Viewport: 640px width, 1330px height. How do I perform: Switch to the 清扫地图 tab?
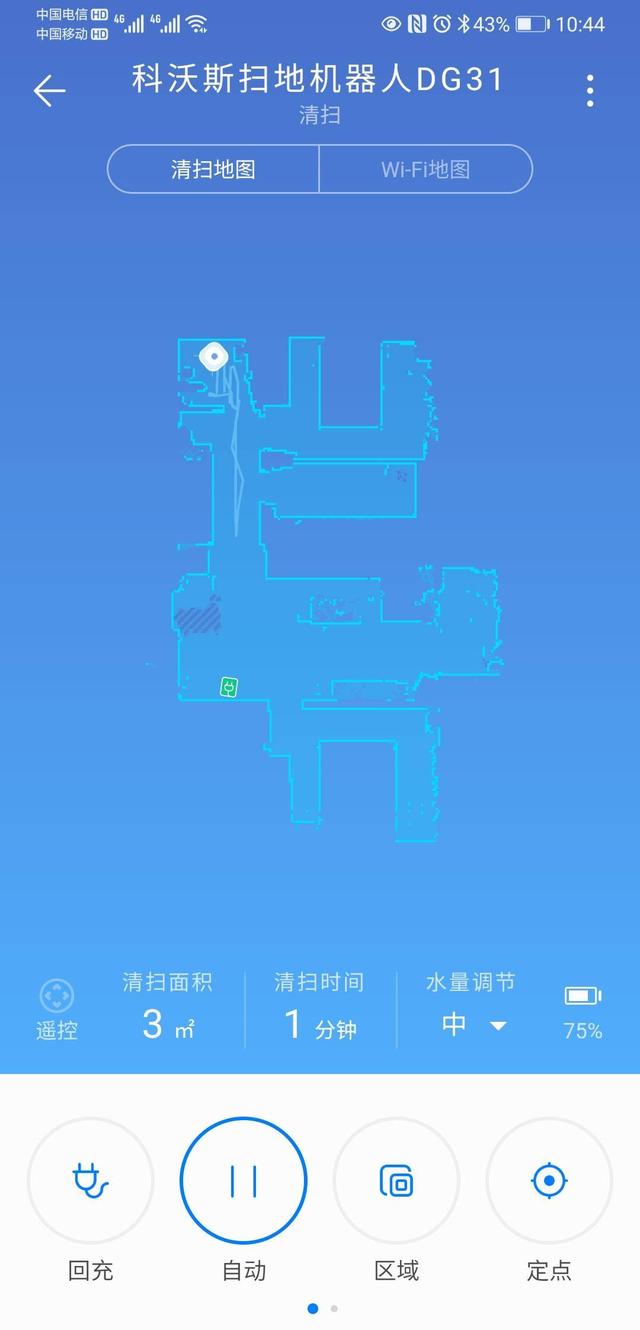[213, 169]
